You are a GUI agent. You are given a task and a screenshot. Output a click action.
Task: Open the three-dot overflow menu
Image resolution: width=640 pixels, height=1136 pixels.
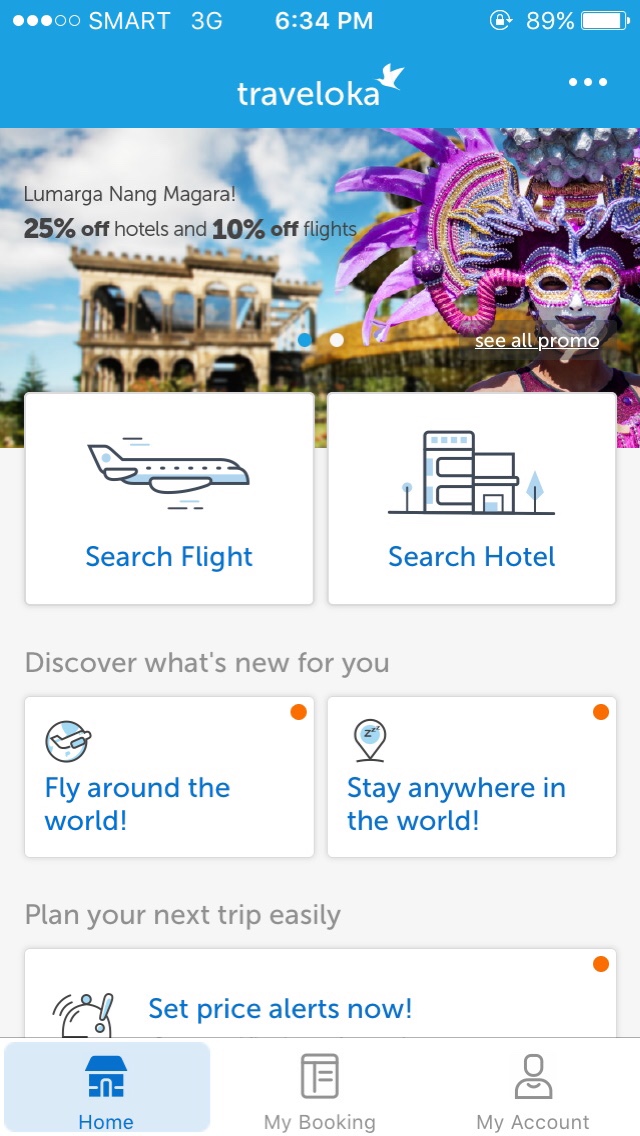tap(588, 82)
